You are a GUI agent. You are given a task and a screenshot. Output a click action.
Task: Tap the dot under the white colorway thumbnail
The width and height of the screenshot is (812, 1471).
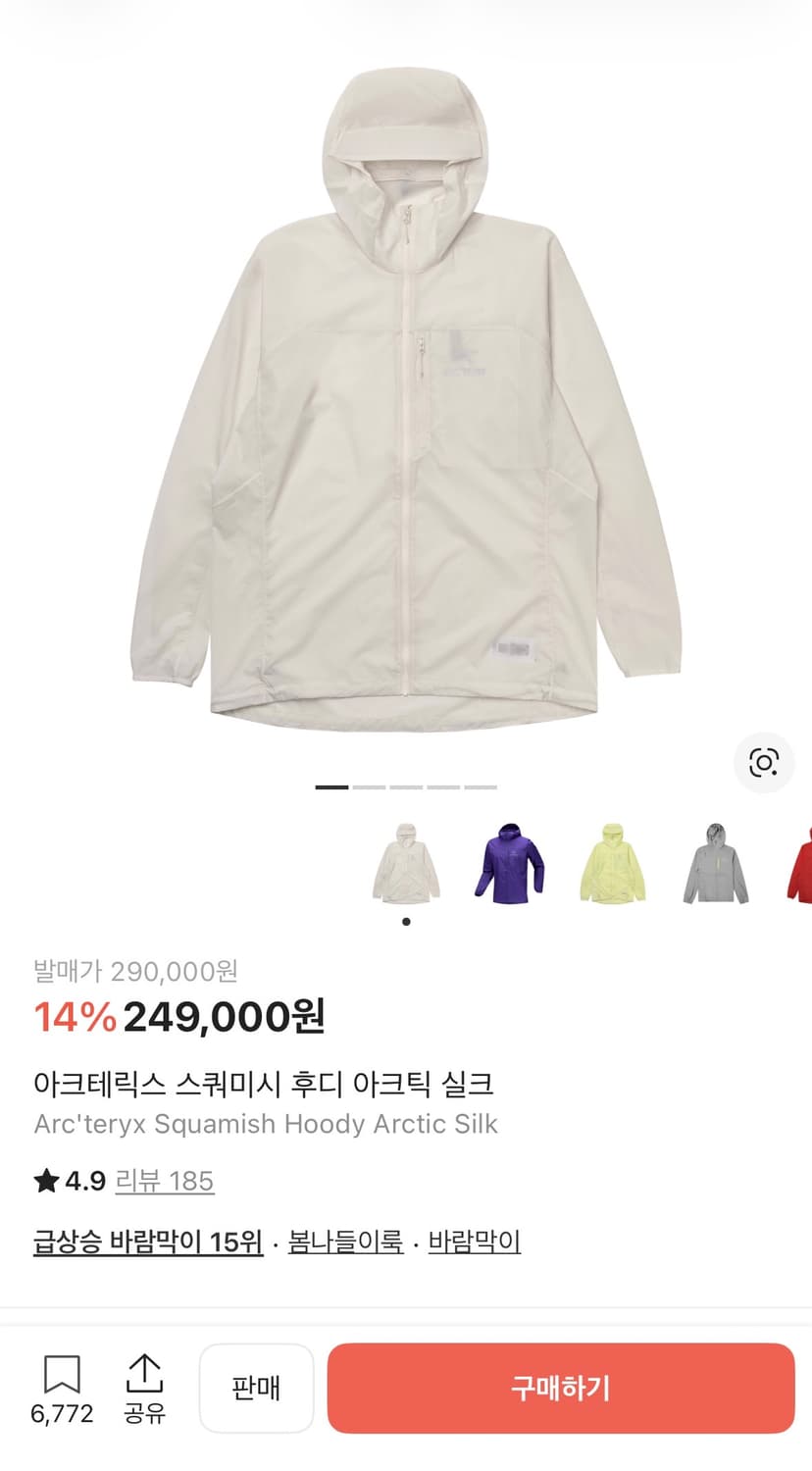tap(406, 922)
